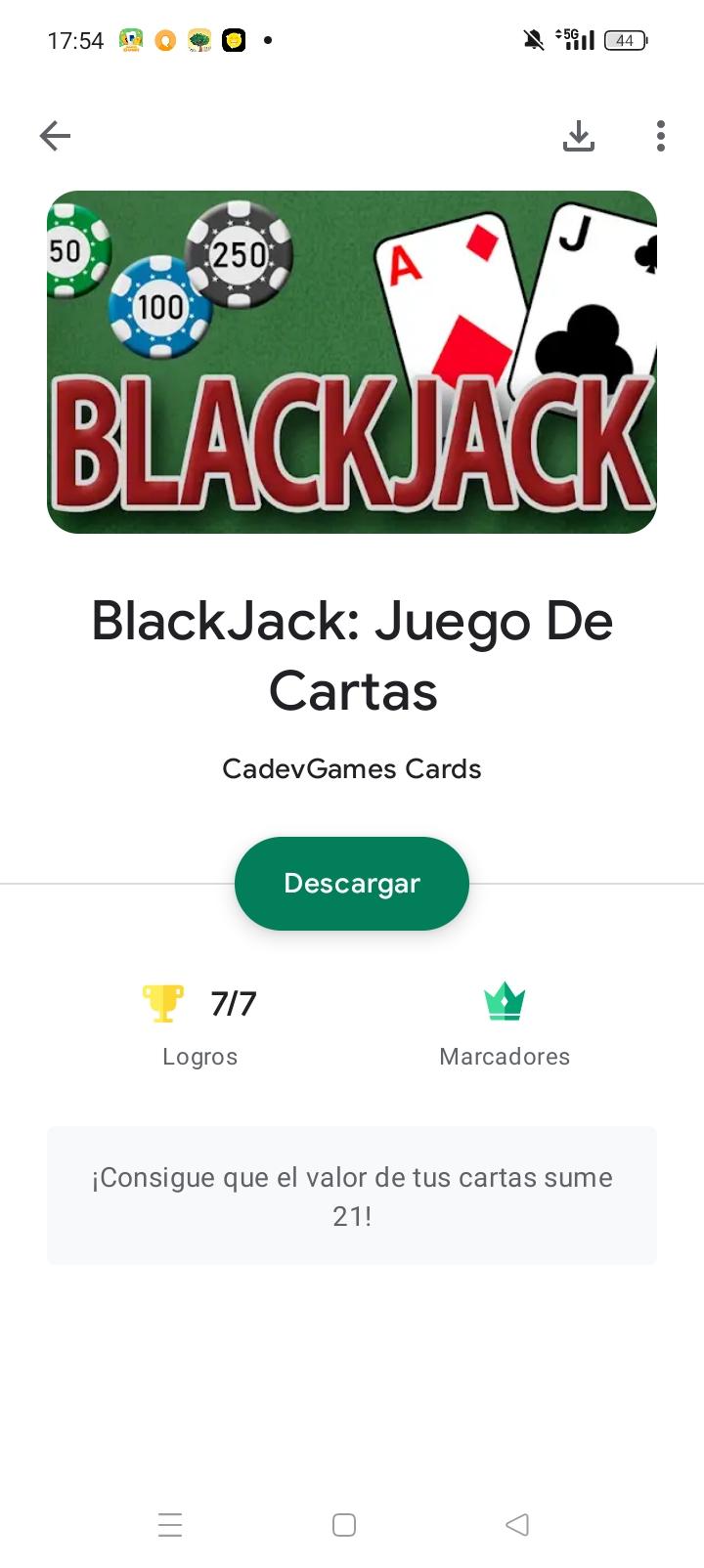This screenshot has width=704, height=1568.
Task: Tap the green Descargar button
Action: point(352,884)
